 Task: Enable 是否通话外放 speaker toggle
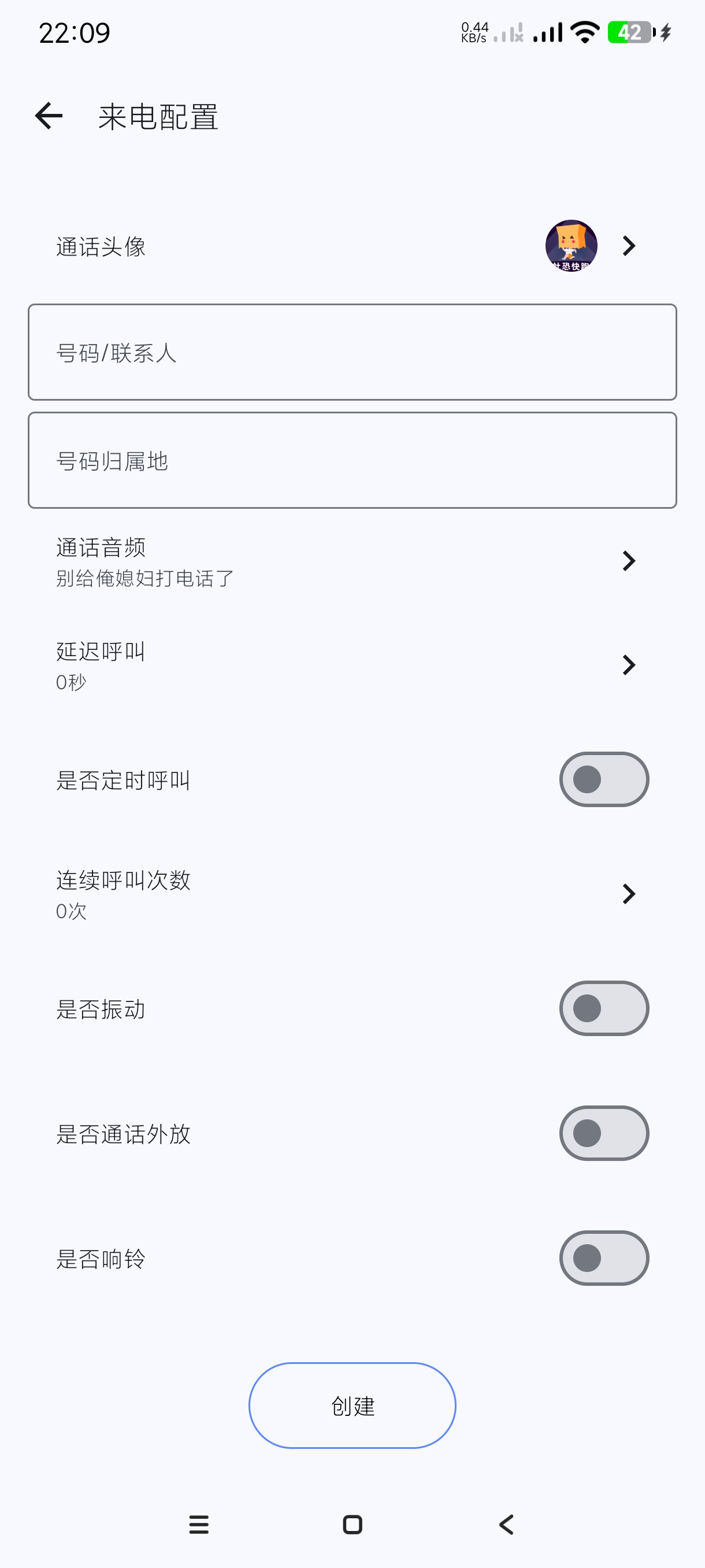point(603,1133)
